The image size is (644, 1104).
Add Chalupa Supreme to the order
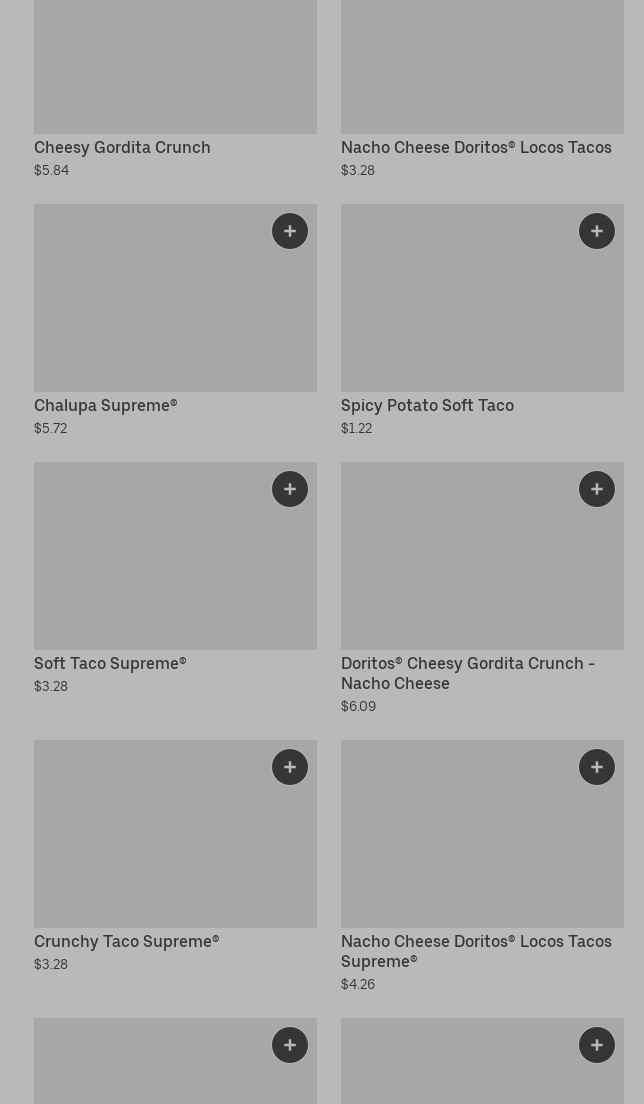coord(290,231)
